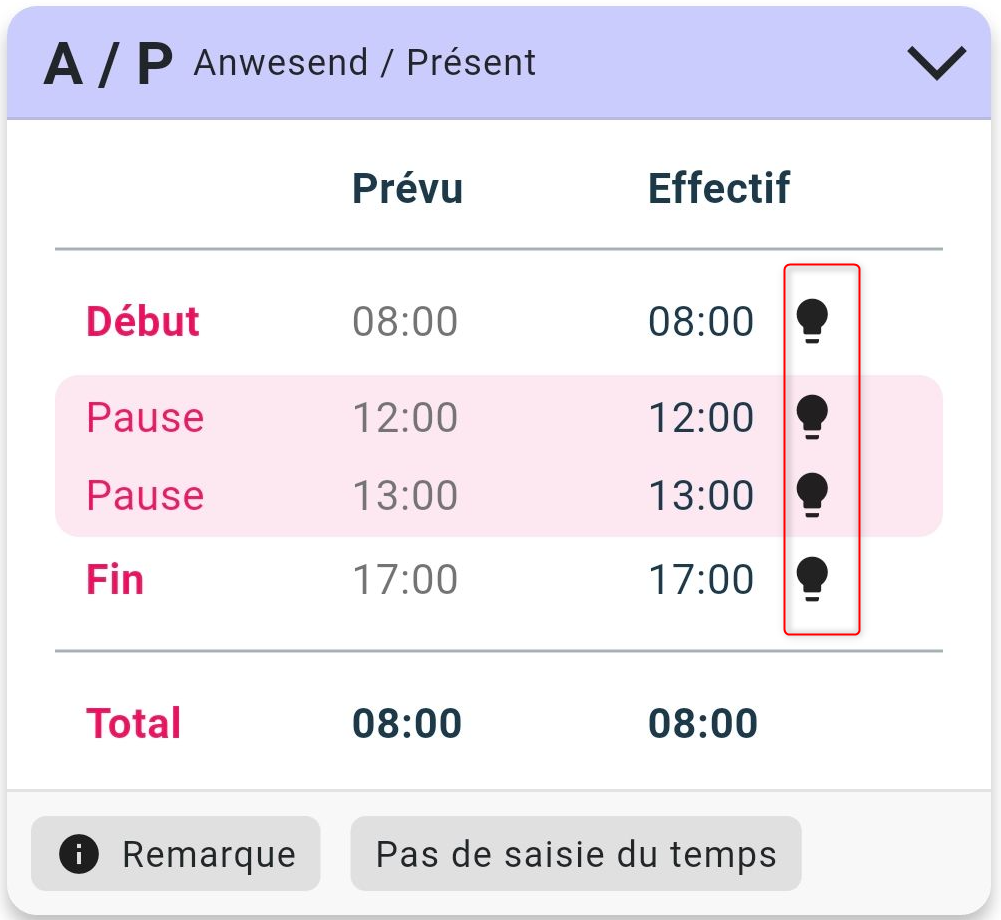Screen dimensions: 1001x920
Task: Select Pas de saisie du temps
Action: (x=576, y=854)
